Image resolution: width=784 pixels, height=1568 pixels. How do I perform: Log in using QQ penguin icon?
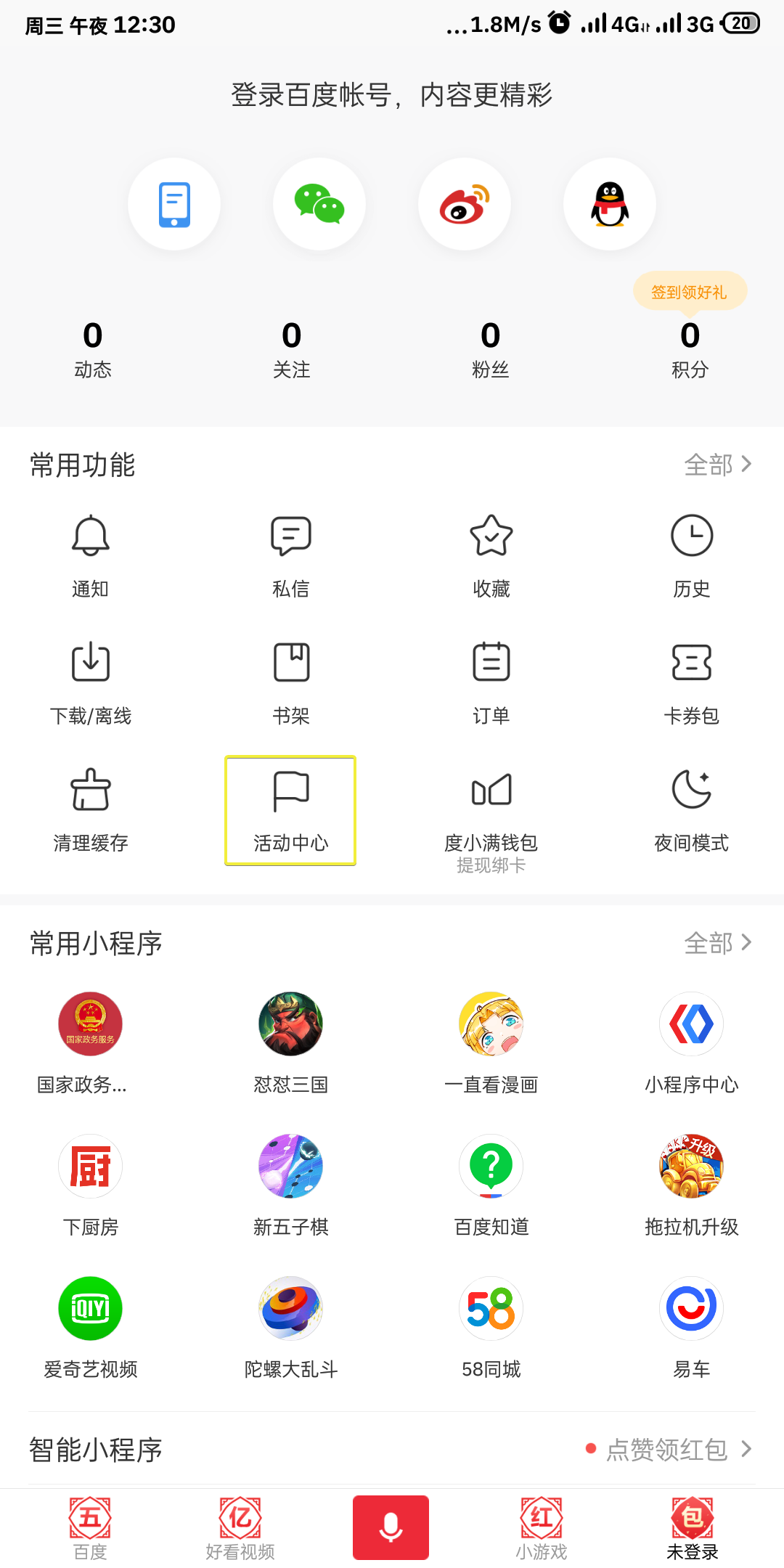(610, 204)
